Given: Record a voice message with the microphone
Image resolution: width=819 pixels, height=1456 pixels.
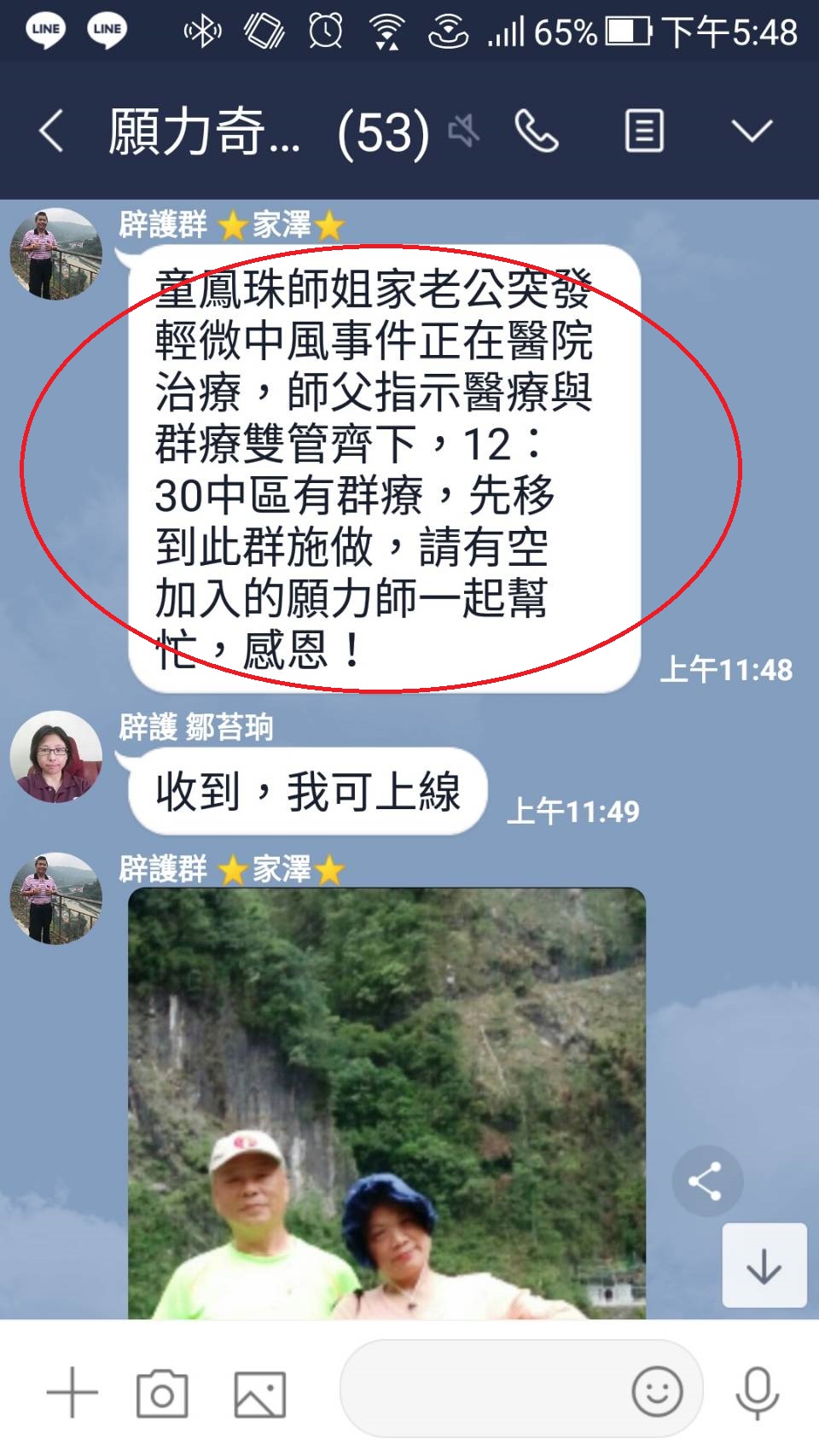Looking at the screenshot, I should (x=756, y=1392).
